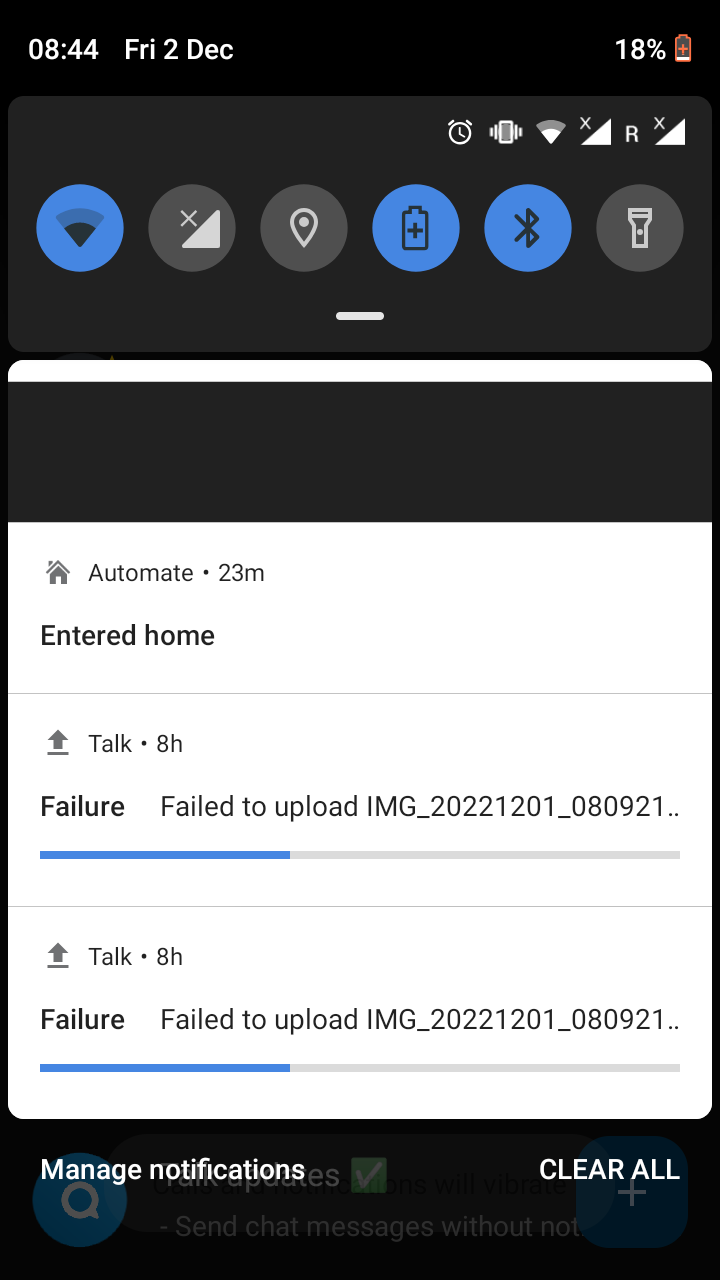This screenshot has height=1280, width=720.
Task: Tap the Automate home icon
Action: click(57, 571)
